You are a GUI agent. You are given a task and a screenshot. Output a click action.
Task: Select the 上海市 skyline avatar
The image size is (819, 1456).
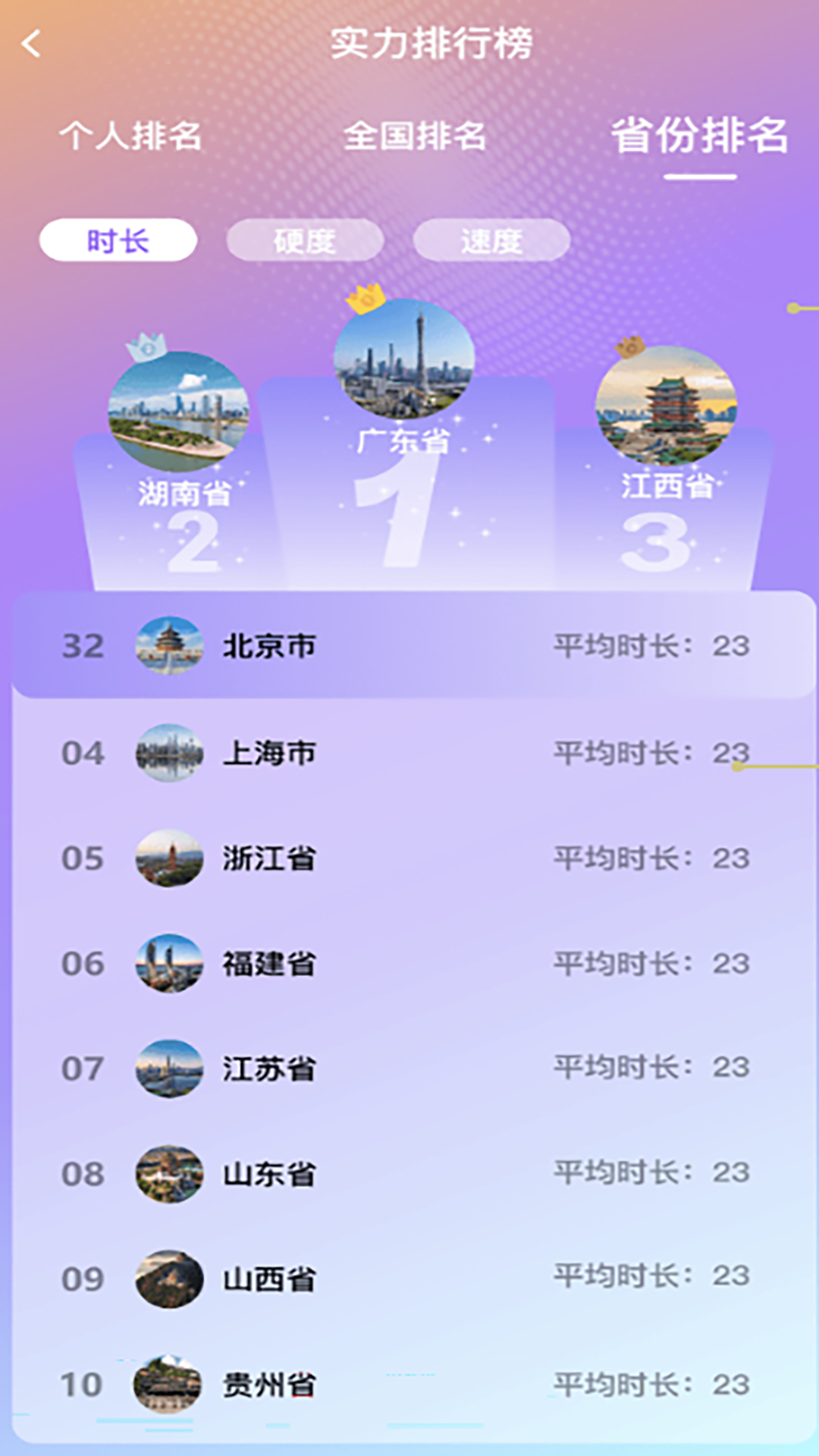click(168, 752)
